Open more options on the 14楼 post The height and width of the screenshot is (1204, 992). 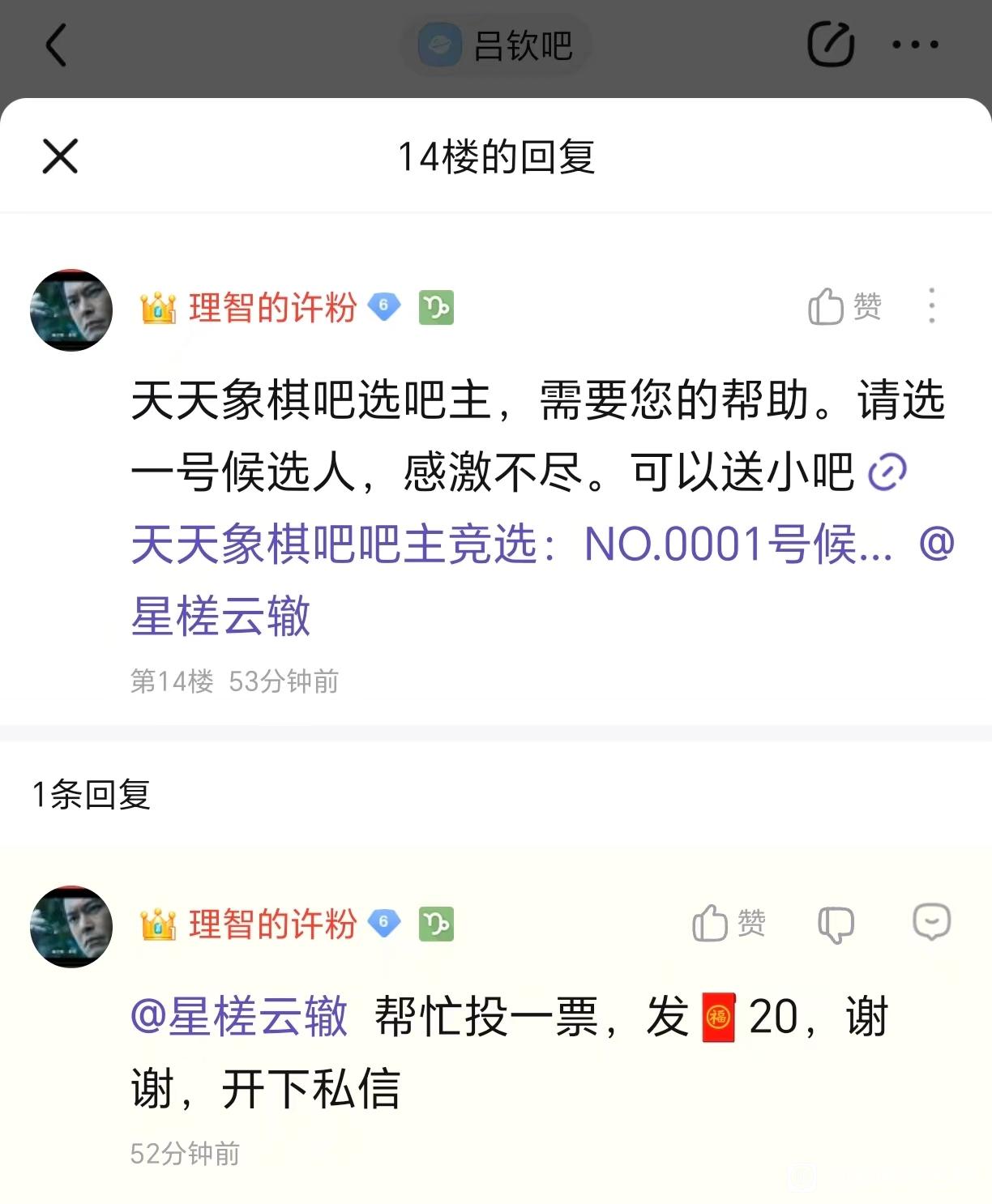click(932, 306)
